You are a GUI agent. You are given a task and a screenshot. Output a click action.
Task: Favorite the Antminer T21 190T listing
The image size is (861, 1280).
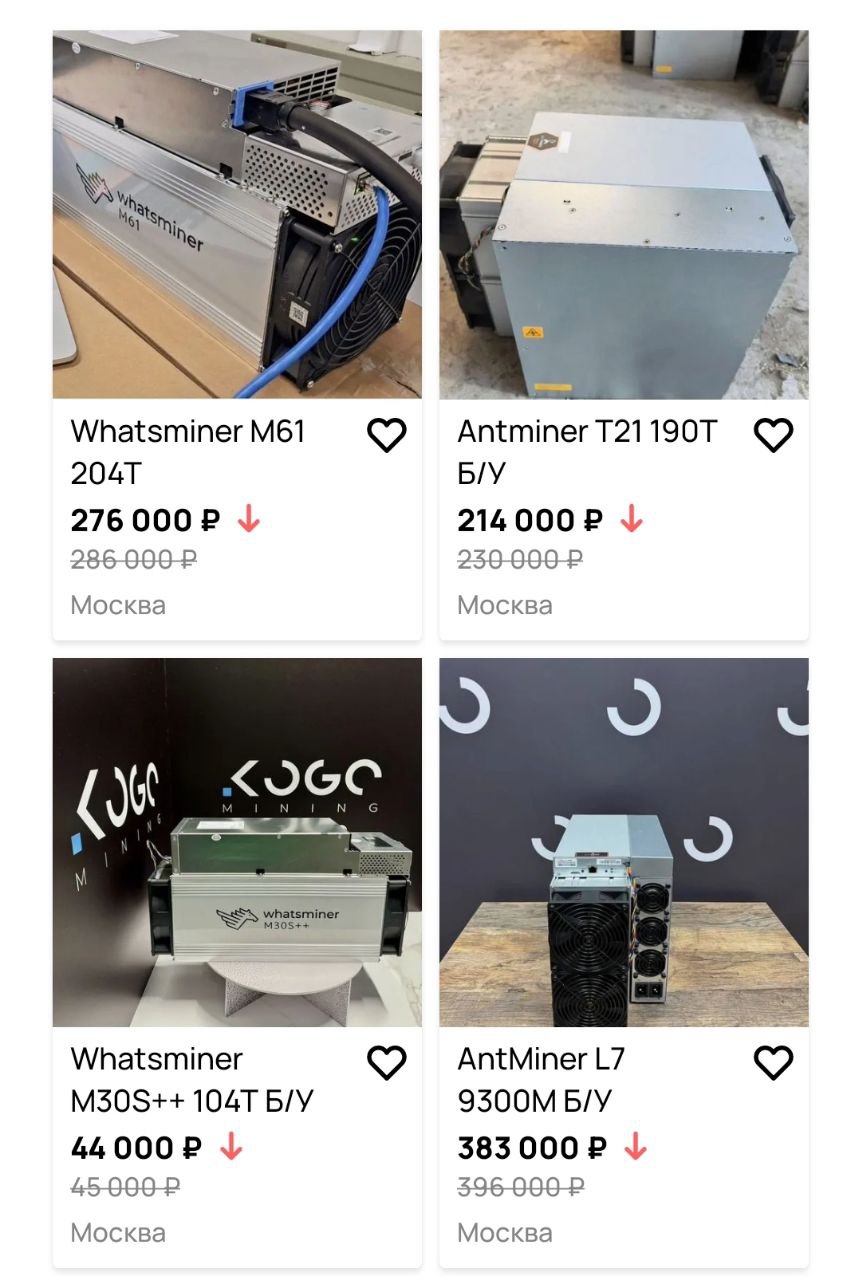(773, 435)
